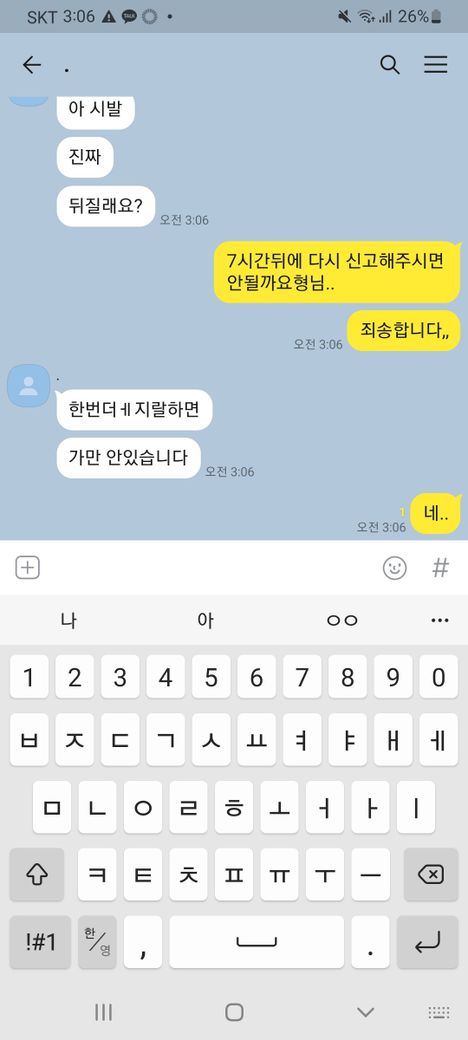Open the chat room hamburger menu

coord(436,64)
